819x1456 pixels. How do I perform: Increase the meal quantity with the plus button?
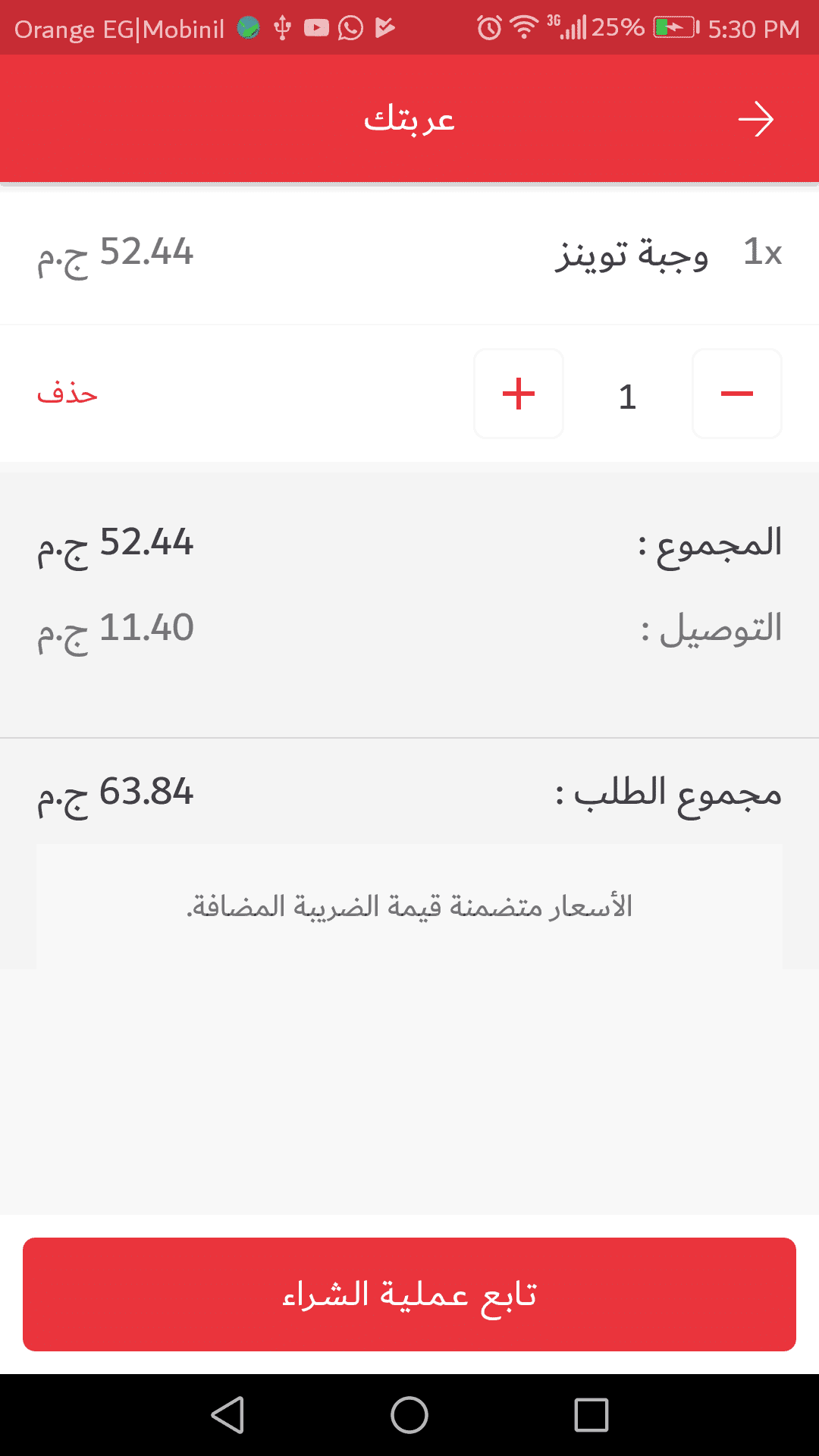click(519, 394)
